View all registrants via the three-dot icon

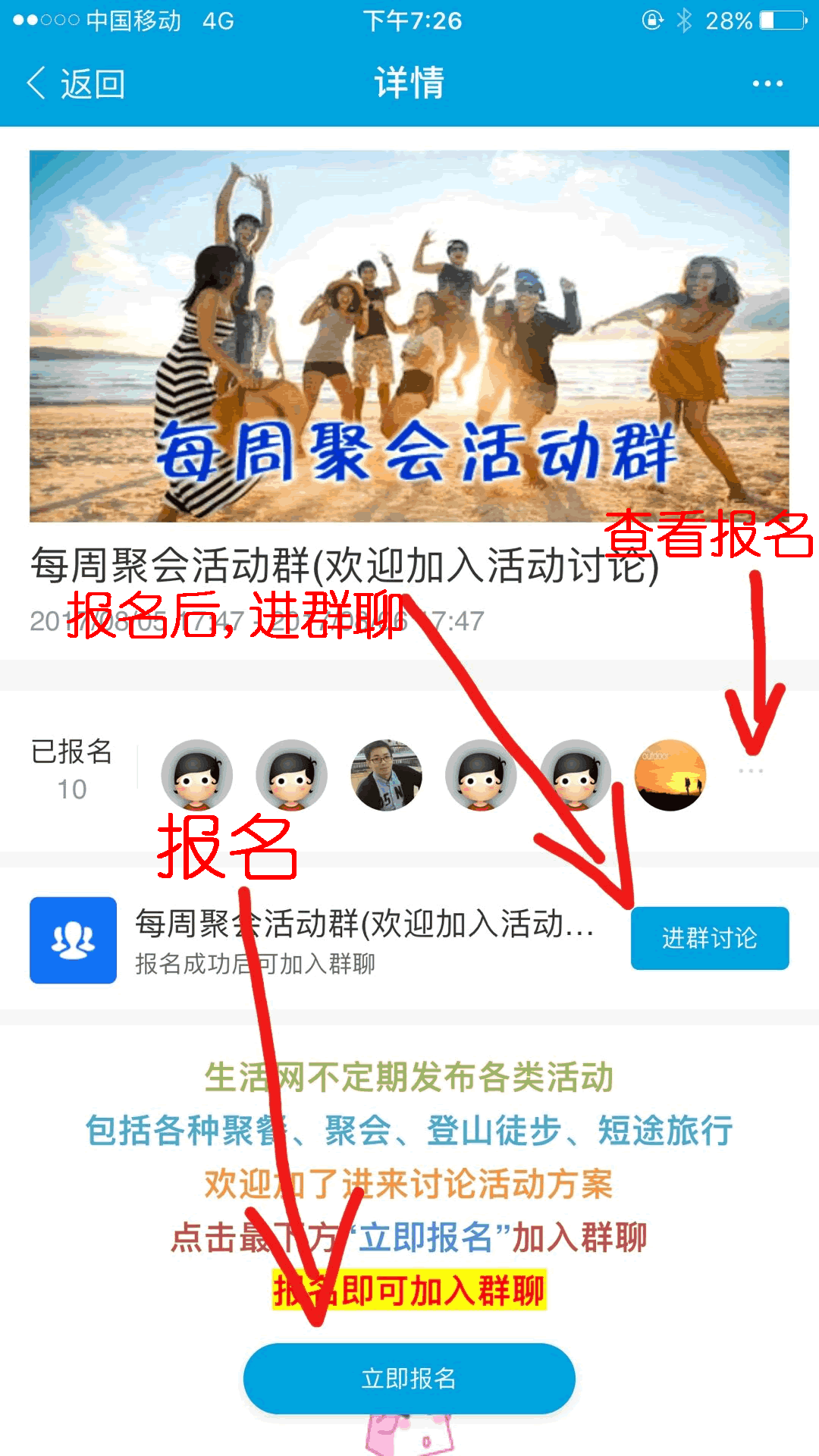[751, 771]
